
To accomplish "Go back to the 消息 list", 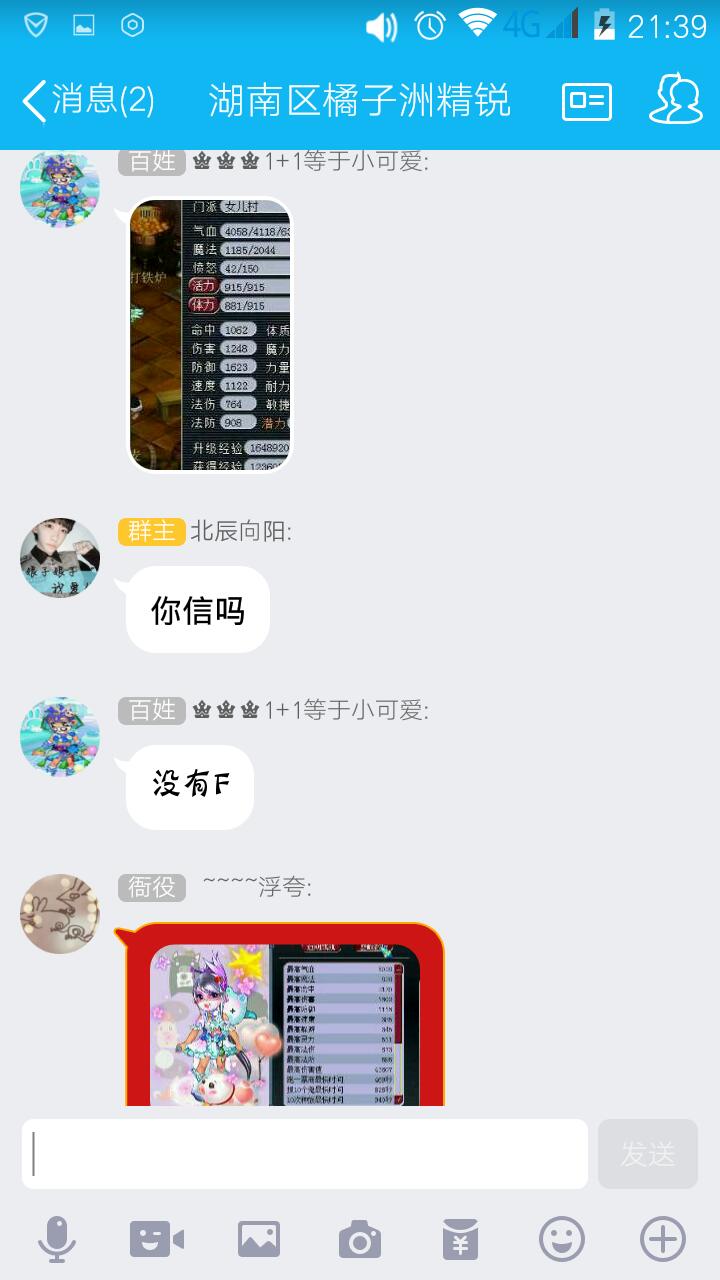I will pos(88,101).
